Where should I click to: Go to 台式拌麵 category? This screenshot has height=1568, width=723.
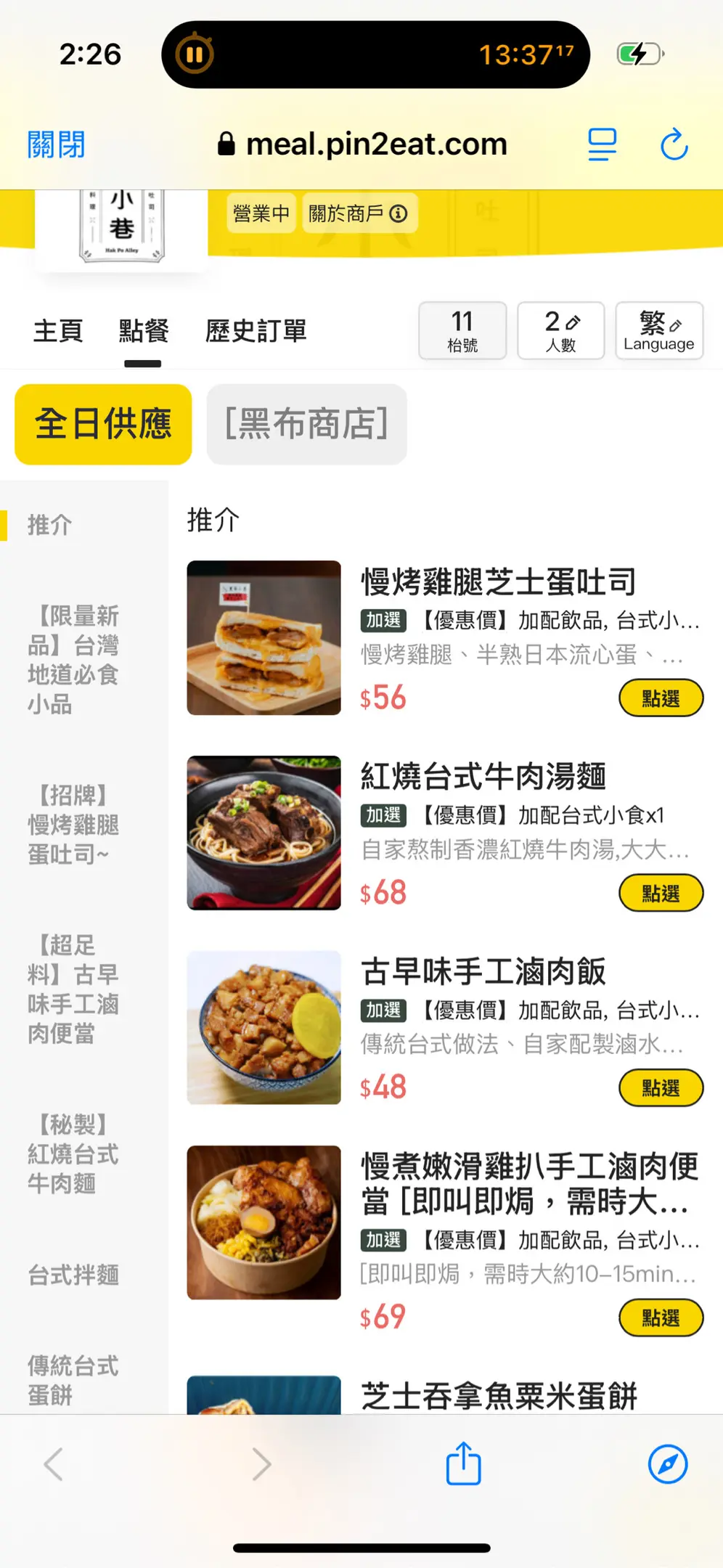73,1275
